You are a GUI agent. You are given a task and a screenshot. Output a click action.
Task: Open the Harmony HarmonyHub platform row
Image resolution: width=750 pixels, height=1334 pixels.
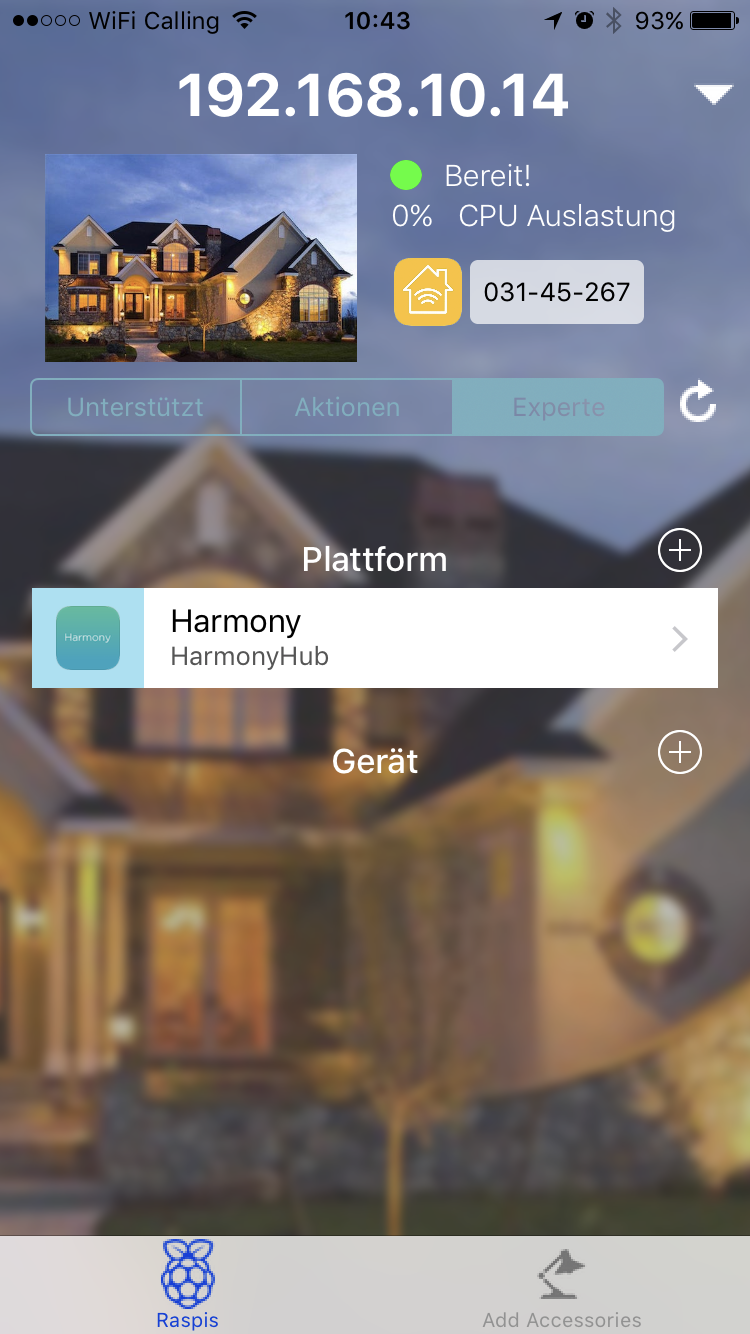[375, 638]
